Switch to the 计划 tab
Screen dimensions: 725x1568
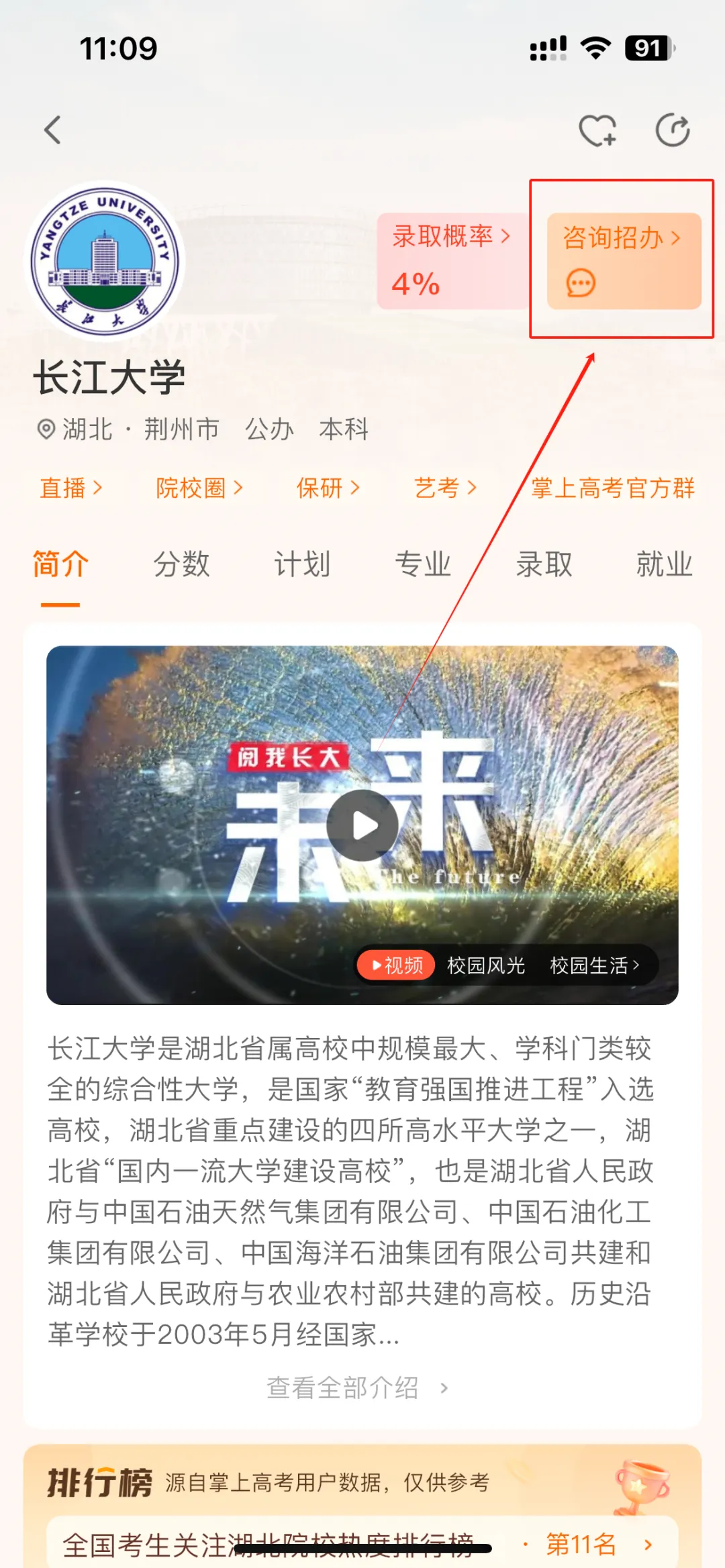pos(302,564)
